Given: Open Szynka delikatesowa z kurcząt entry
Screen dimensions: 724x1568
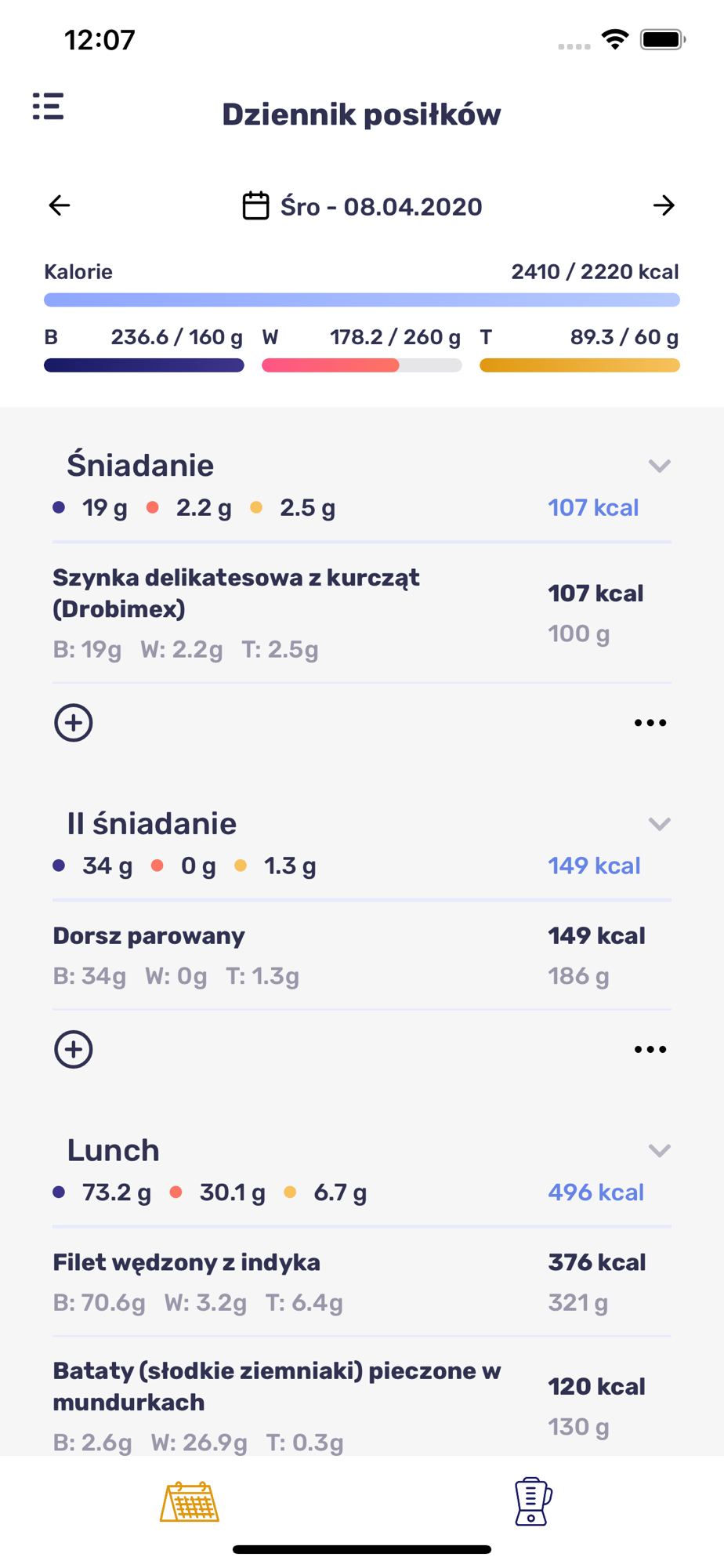Looking at the screenshot, I should (x=362, y=613).
